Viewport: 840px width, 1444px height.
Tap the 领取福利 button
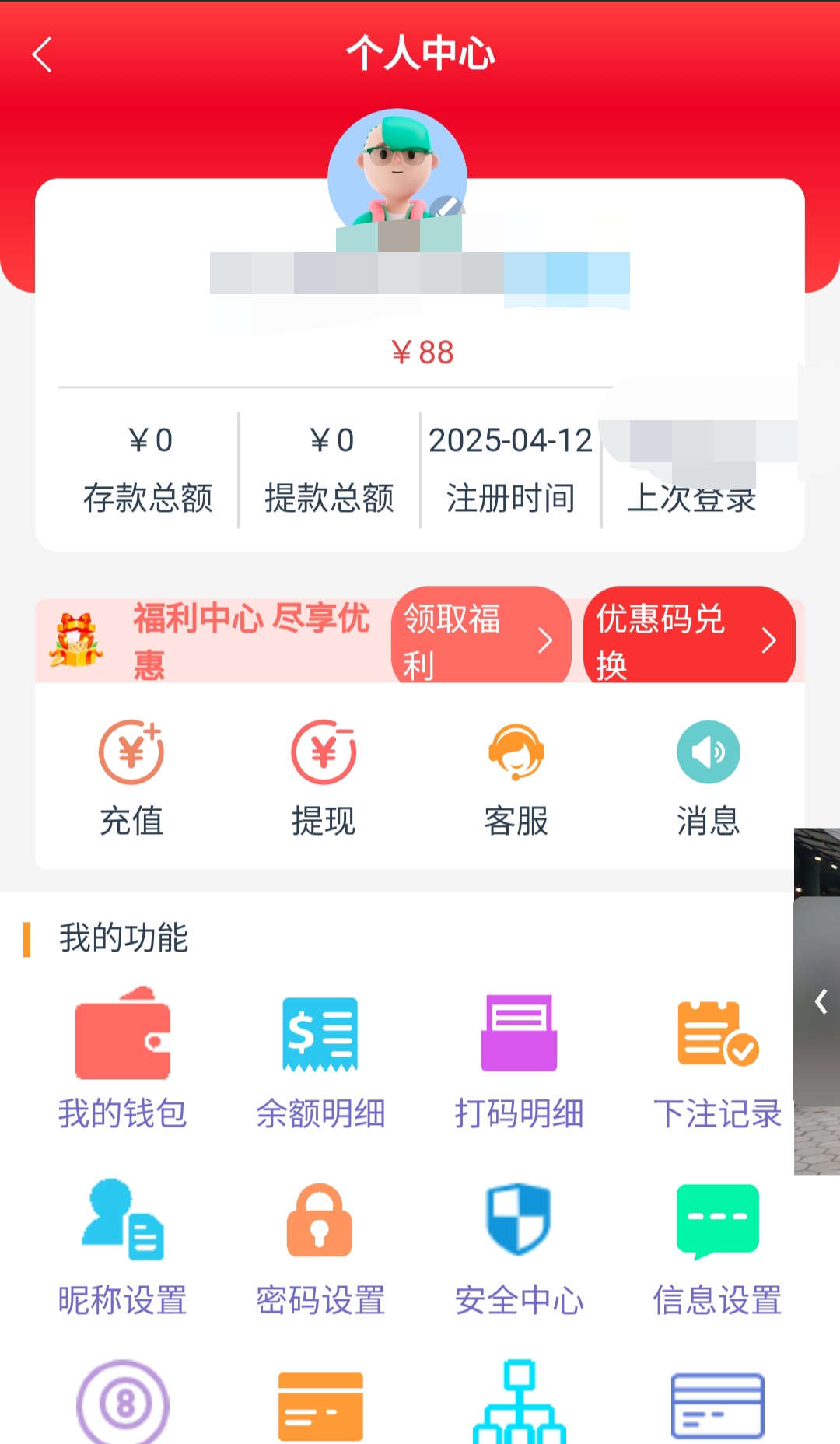pyautogui.click(x=481, y=640)
